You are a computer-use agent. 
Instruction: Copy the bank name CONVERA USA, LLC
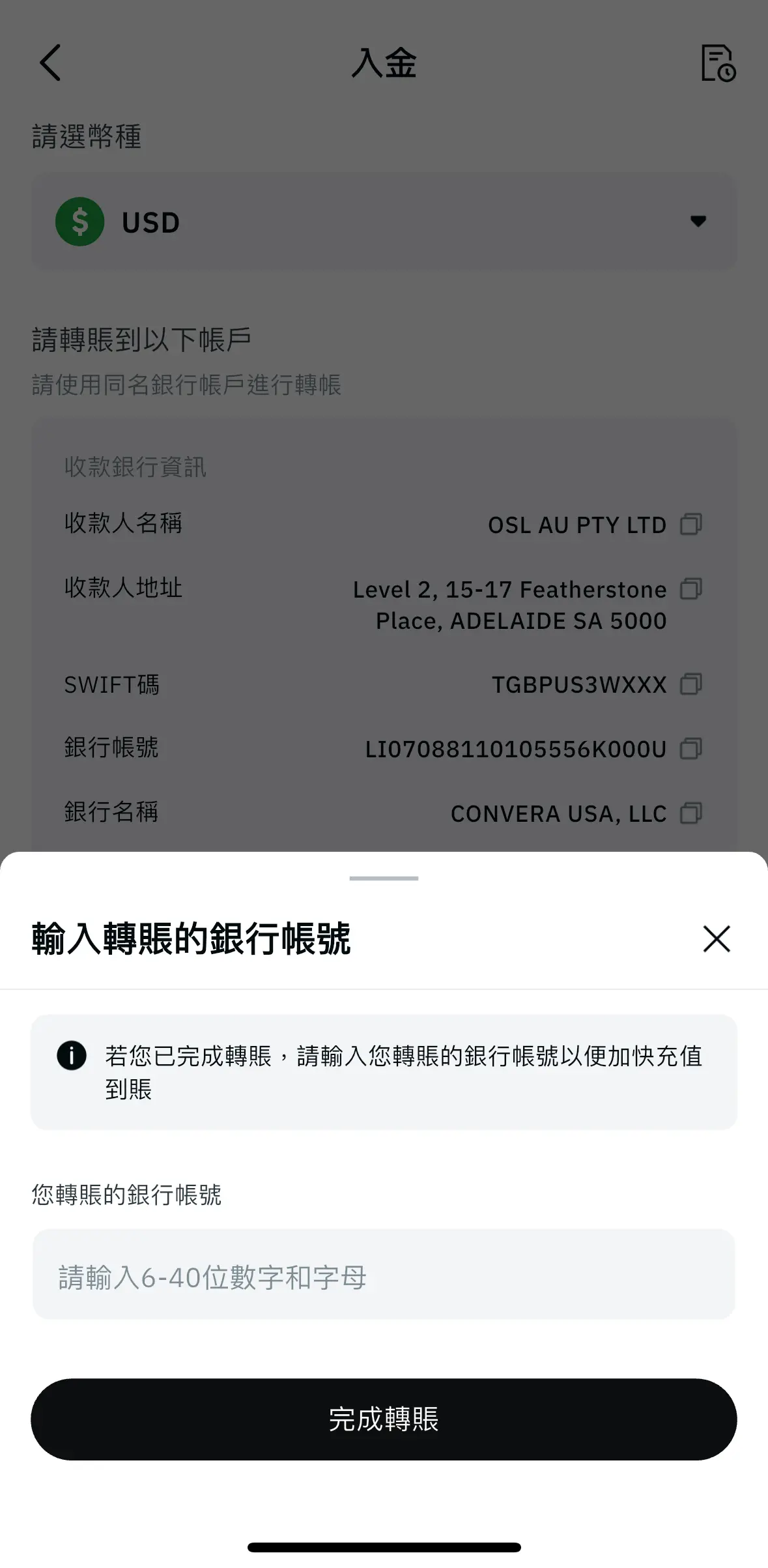coord(690,813)
